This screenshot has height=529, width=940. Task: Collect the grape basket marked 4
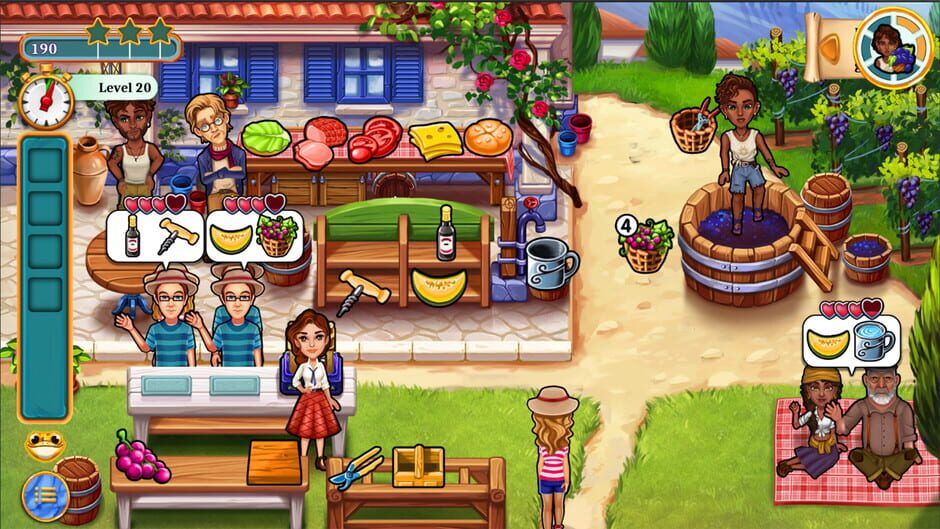tap(646, 245)
